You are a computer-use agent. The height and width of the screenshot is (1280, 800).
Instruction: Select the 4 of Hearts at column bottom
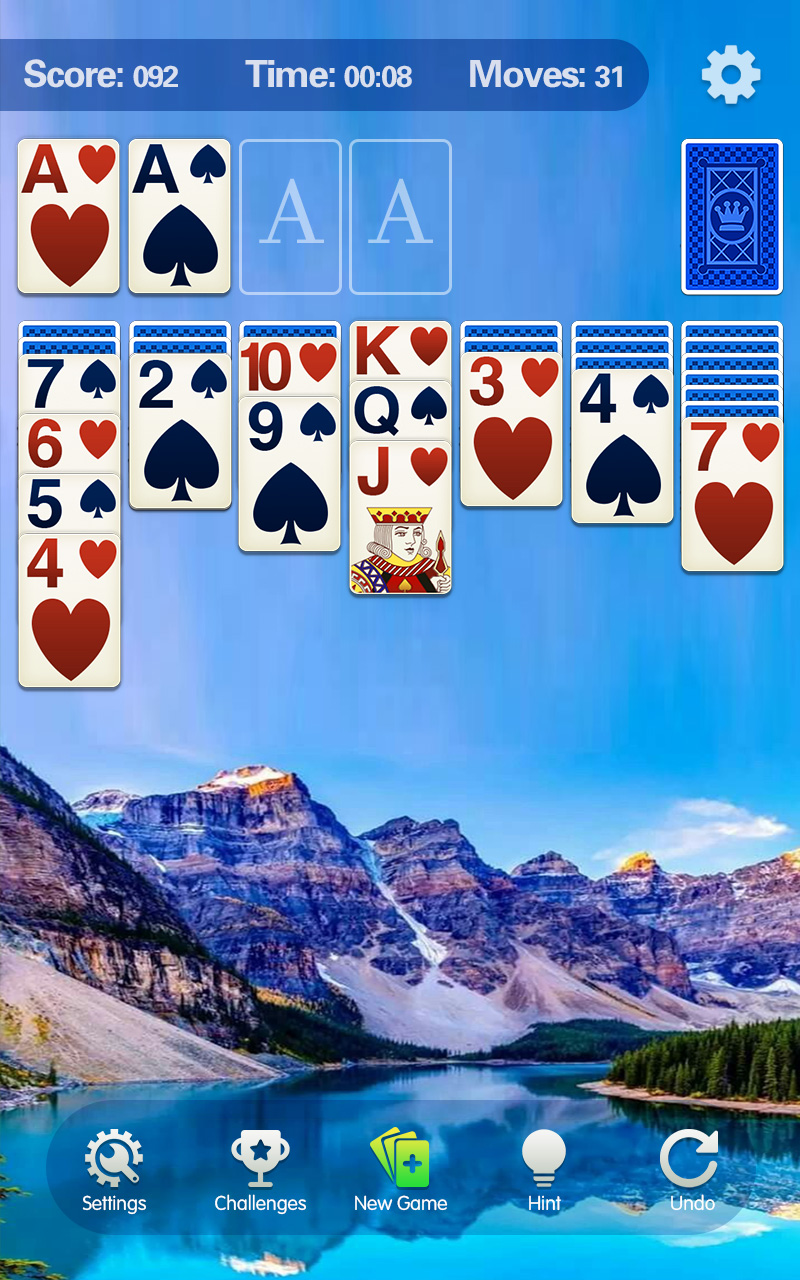[69, 610]
